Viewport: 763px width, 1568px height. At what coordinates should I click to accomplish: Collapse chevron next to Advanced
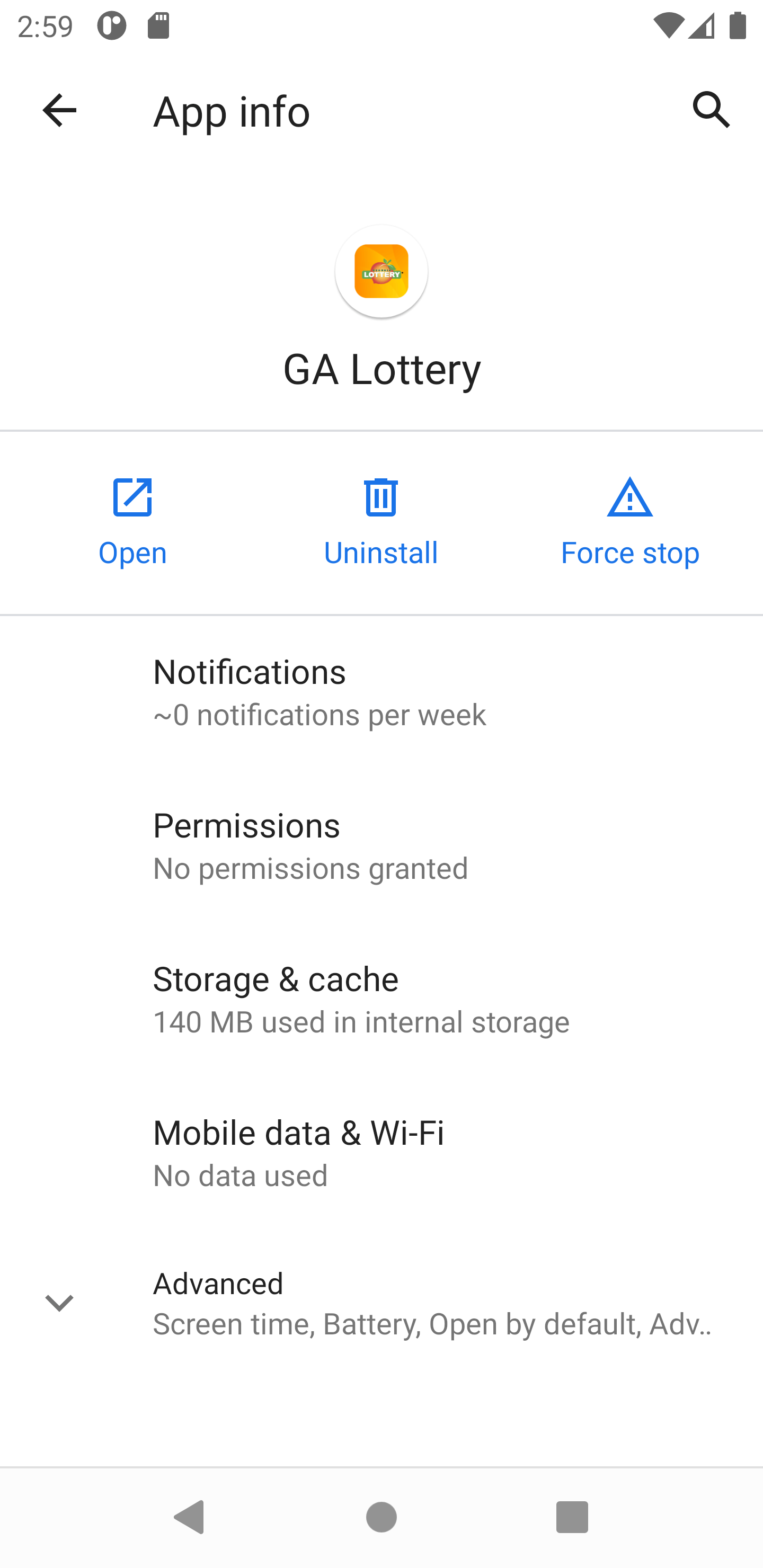point(59,1303)
